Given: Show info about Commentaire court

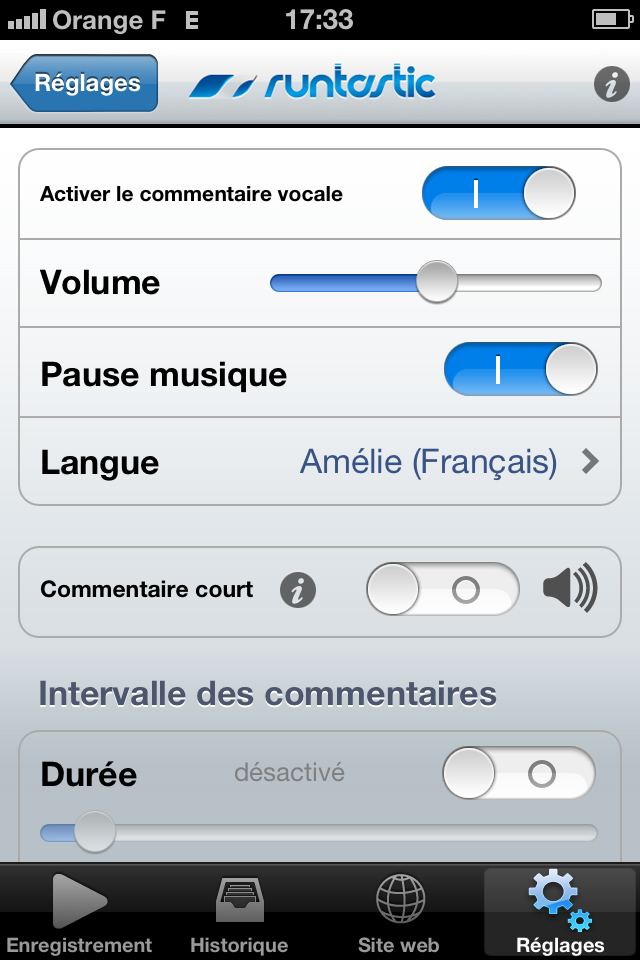Looking at the screenshot, I should click(297, 590).
